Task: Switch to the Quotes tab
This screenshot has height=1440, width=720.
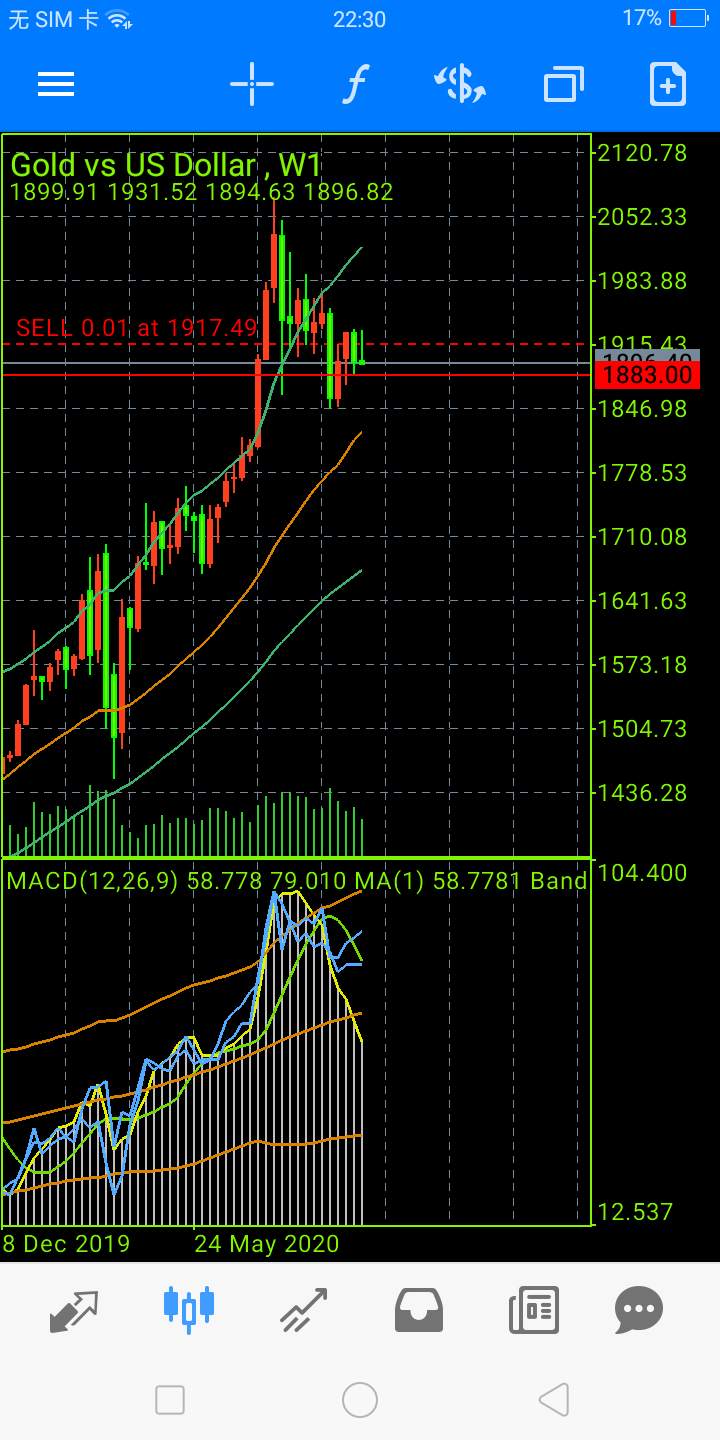Action: [x=74, y=1309]
